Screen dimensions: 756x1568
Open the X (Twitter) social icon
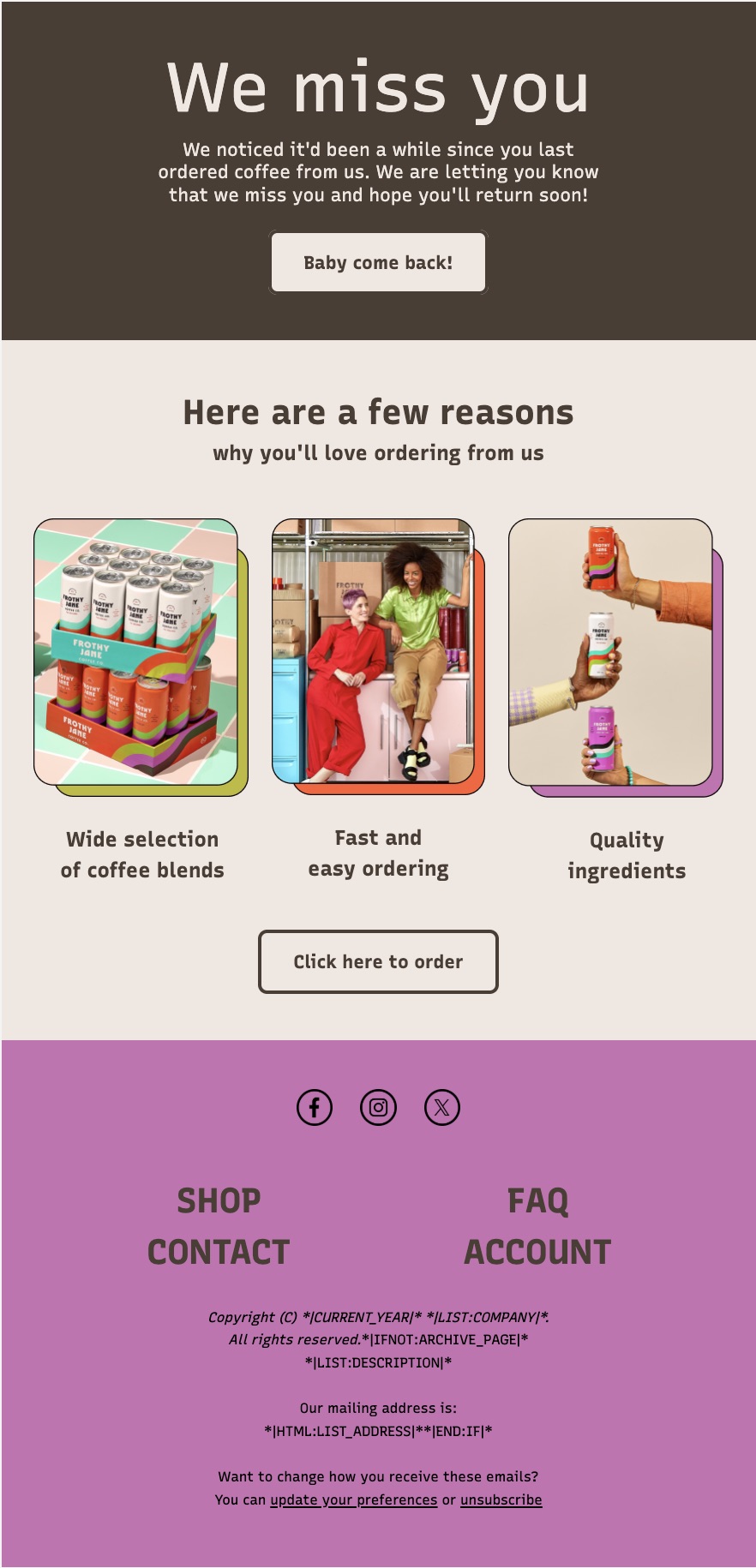(x=442, y=1107)
